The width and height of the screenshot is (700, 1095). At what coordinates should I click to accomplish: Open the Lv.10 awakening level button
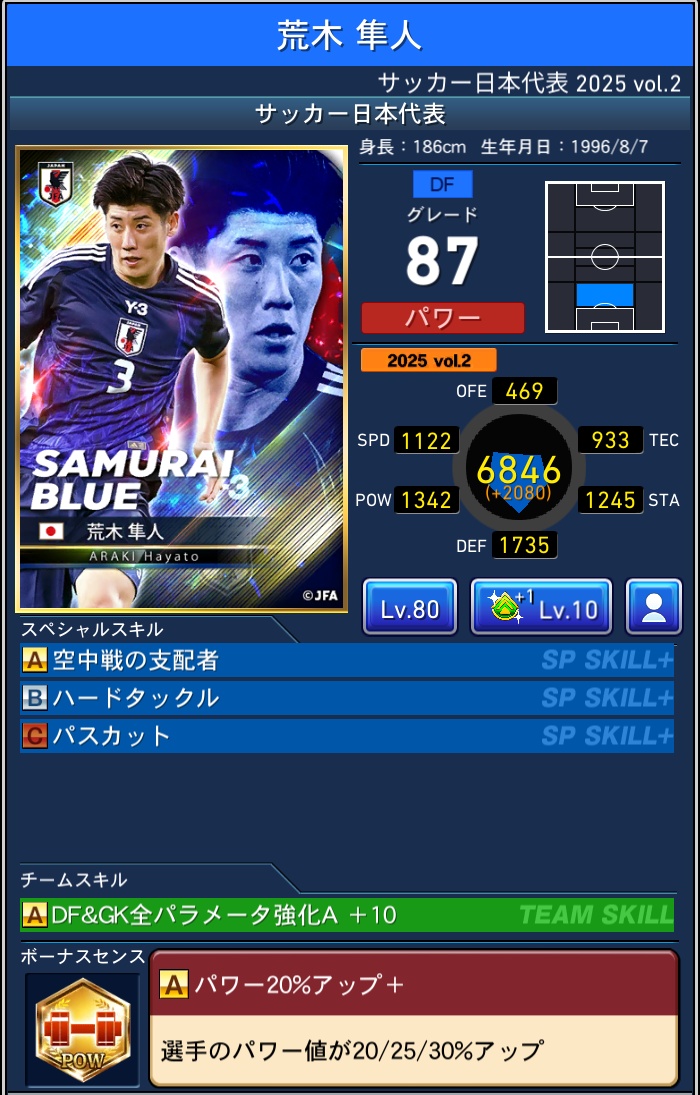(x=540, y=607)
